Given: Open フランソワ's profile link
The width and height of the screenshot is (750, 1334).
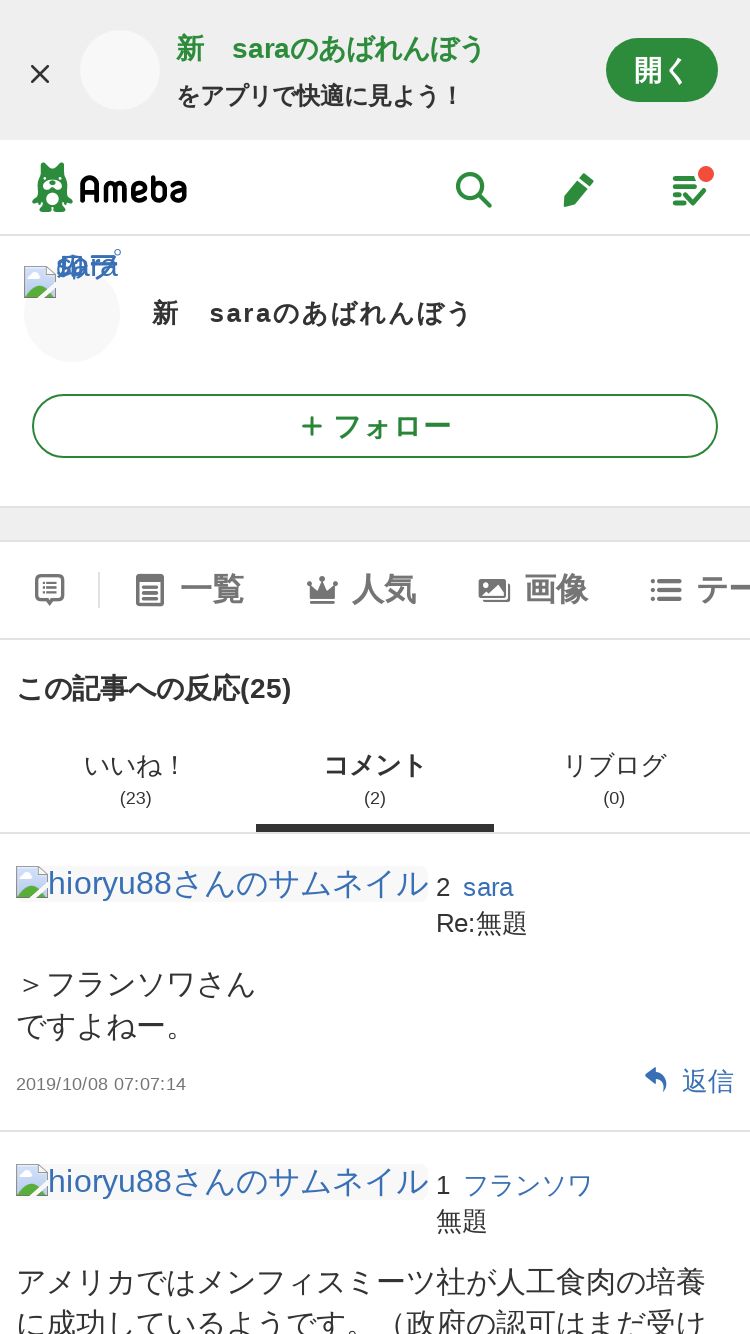Looking at the screenshot, I should [527, 1185].
